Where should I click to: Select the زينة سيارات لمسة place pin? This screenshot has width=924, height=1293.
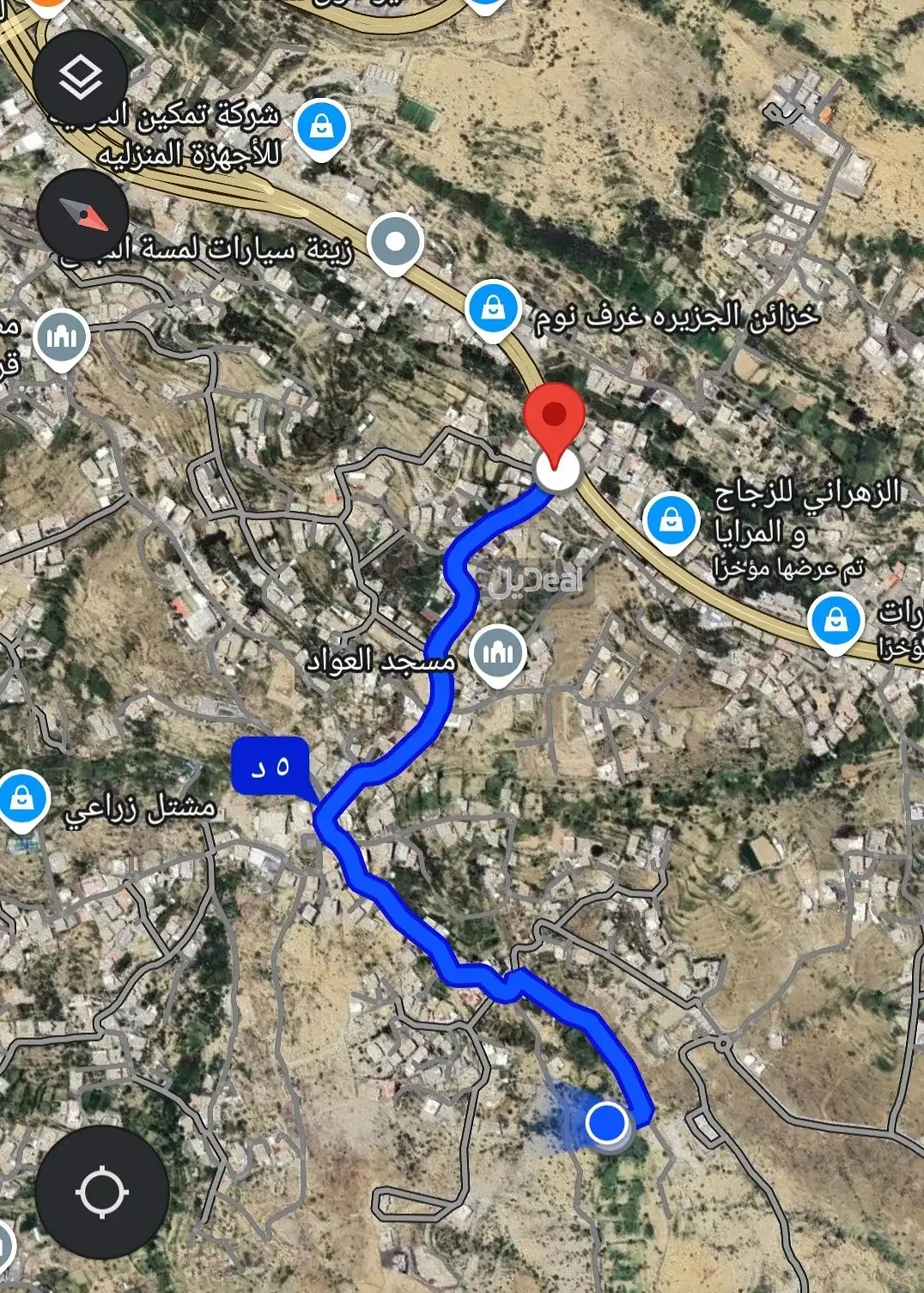pyautogui.click(x=395, y=243)
